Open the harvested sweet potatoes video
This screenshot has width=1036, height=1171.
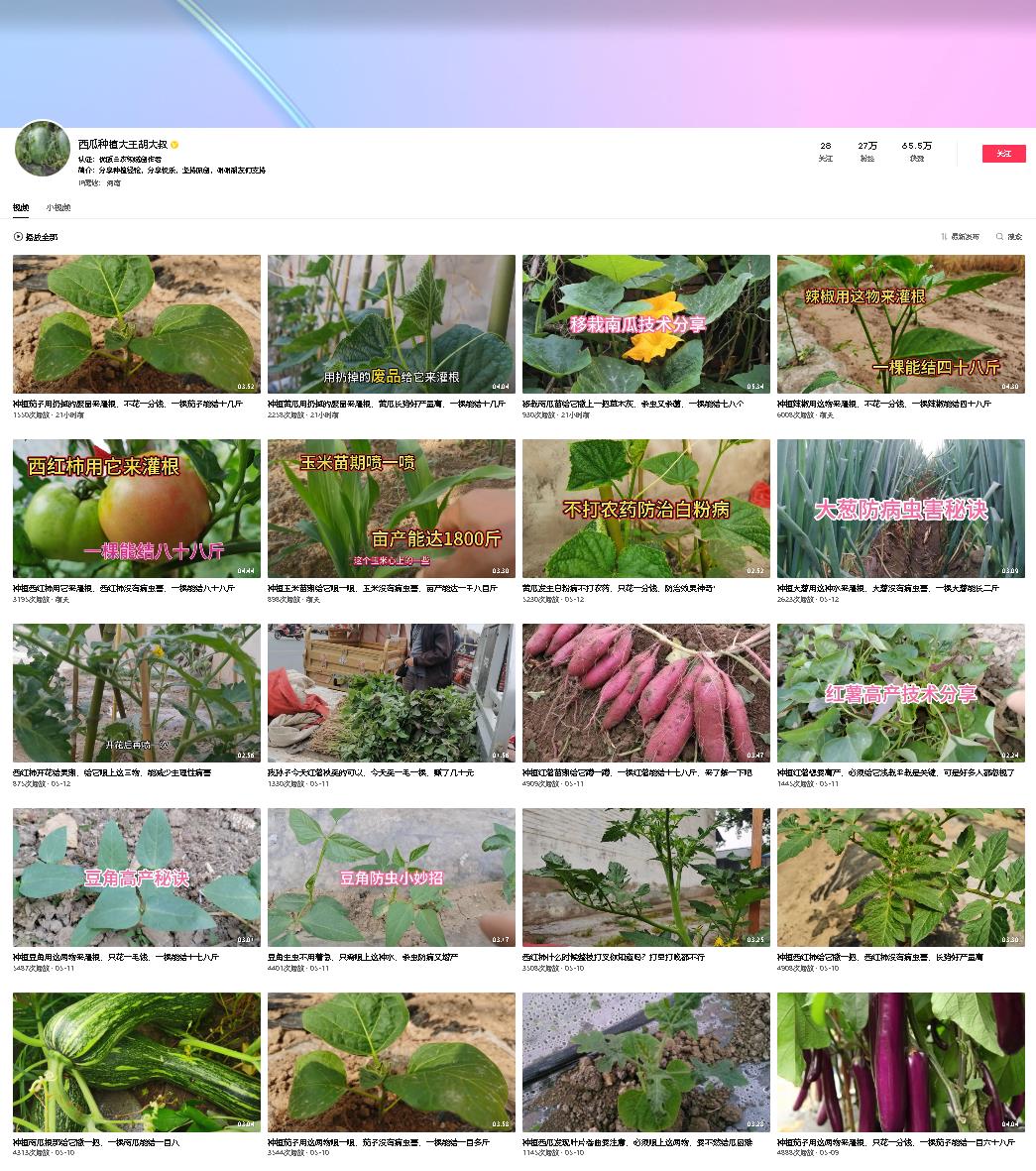click(x=645, y=693)
